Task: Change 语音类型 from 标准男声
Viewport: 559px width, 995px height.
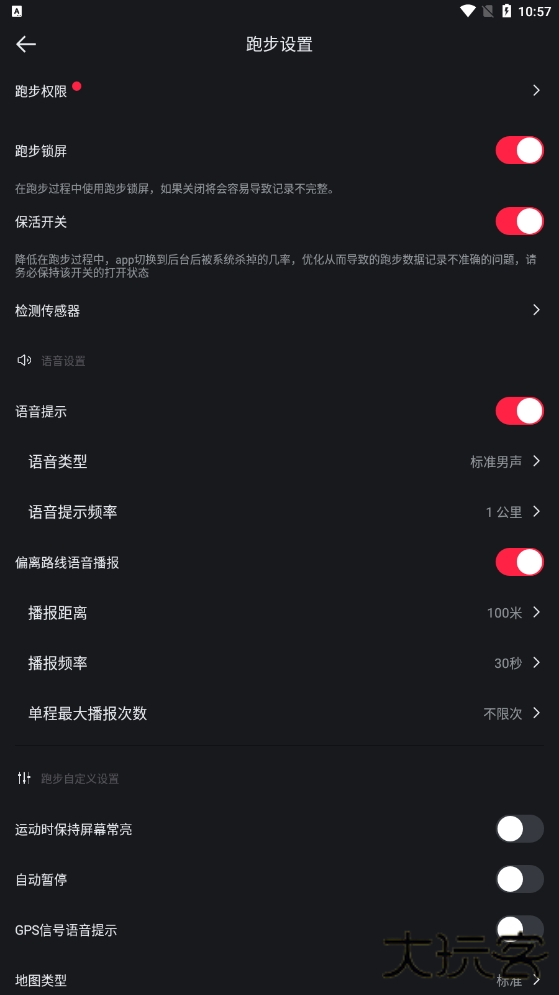Action: click(x=279, y=461)
